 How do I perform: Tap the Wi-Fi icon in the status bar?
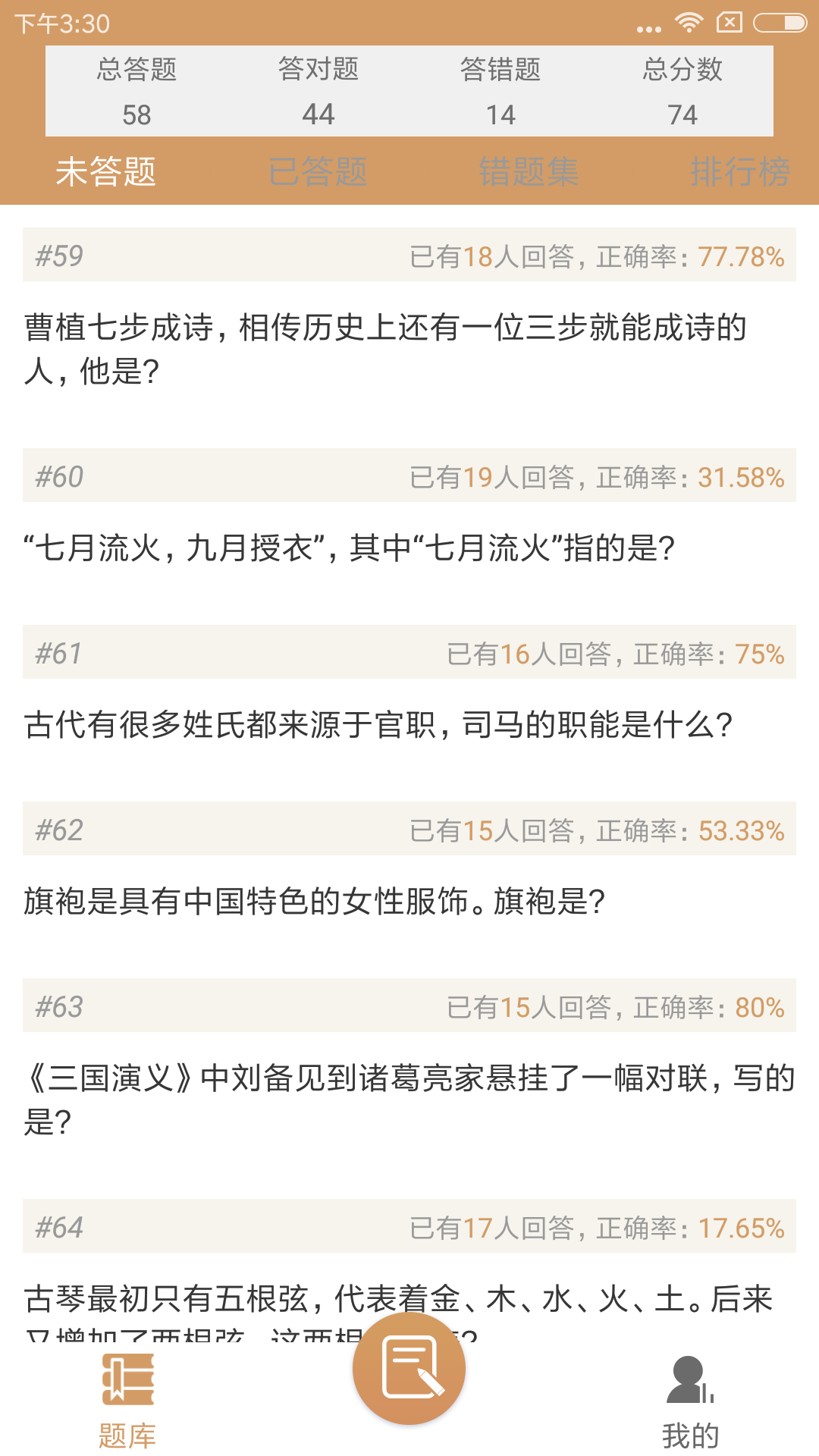coord(689,23)
